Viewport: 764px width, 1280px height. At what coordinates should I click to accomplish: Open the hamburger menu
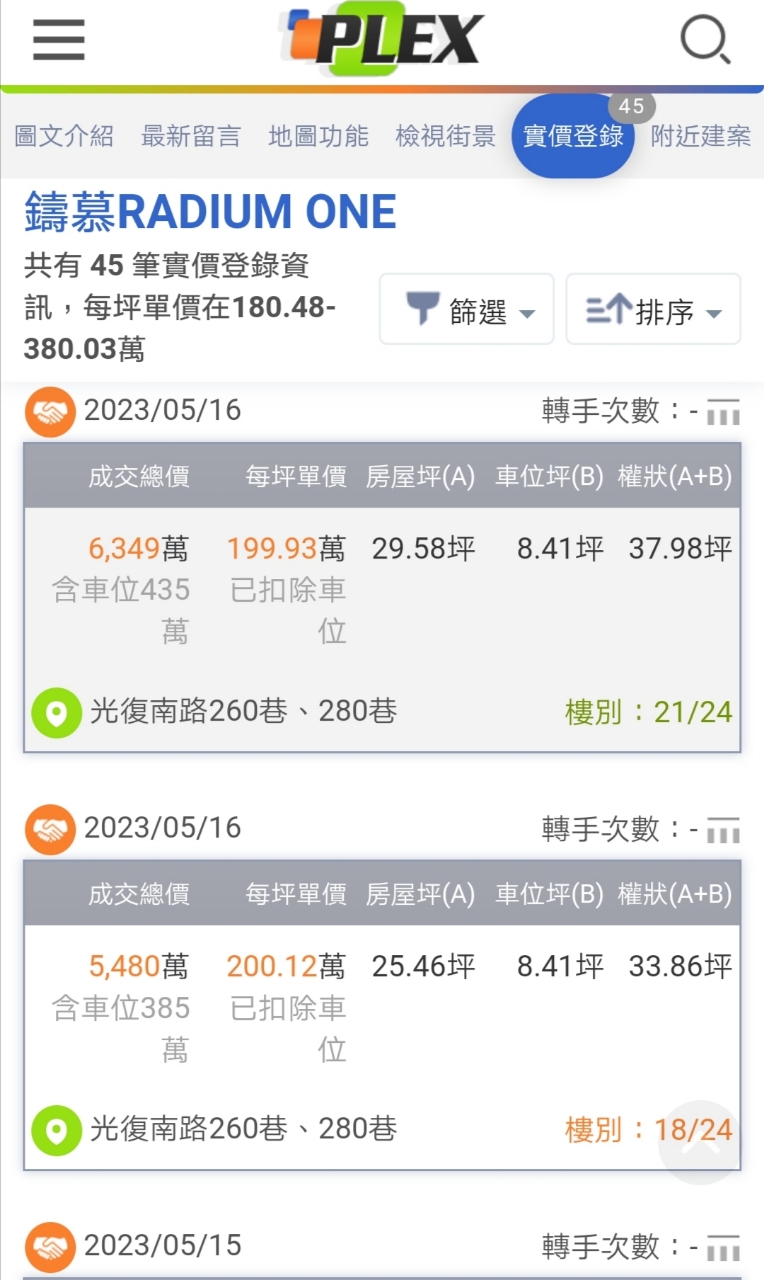click(x=58, y=41)
